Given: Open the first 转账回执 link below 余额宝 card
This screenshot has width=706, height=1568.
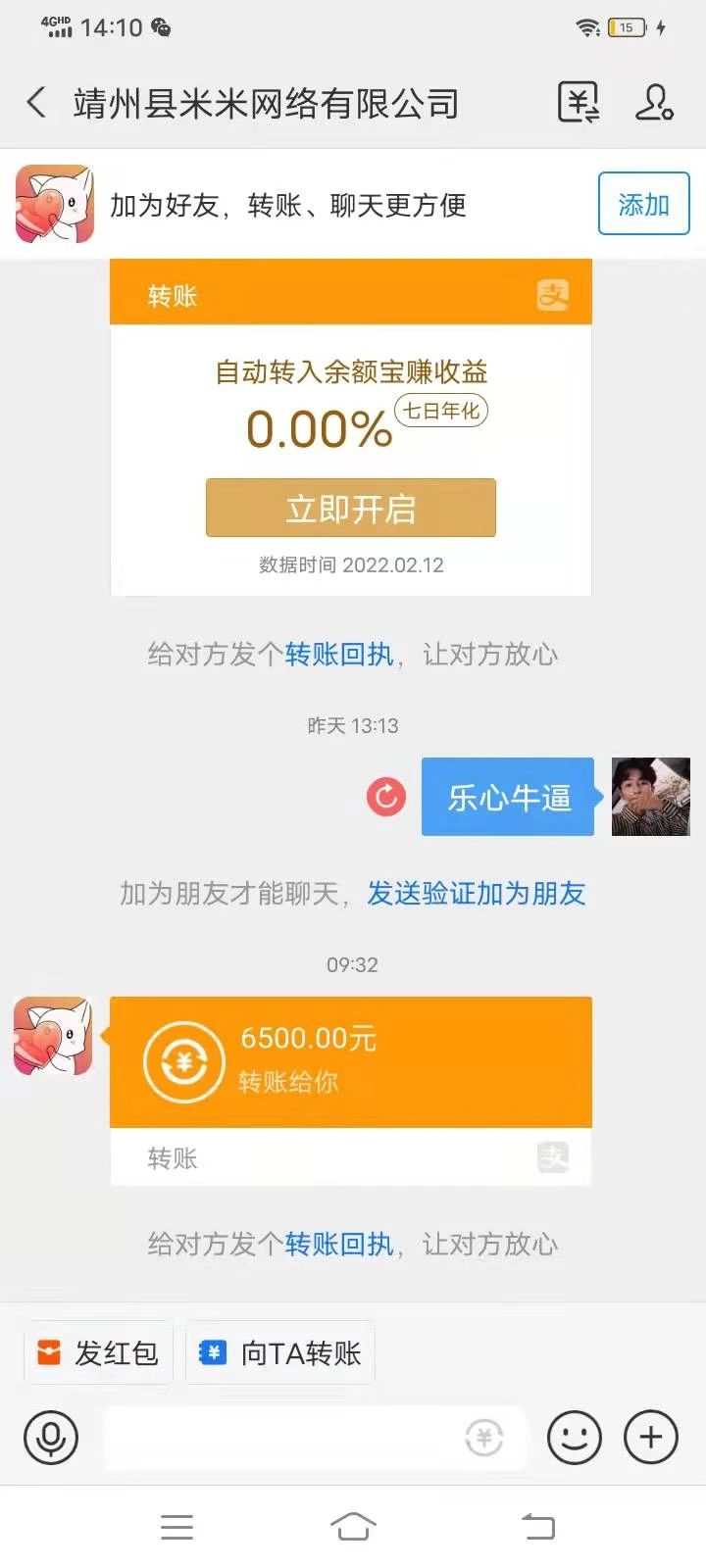Looking at the screenshot, I should click(x=339, y=654).
